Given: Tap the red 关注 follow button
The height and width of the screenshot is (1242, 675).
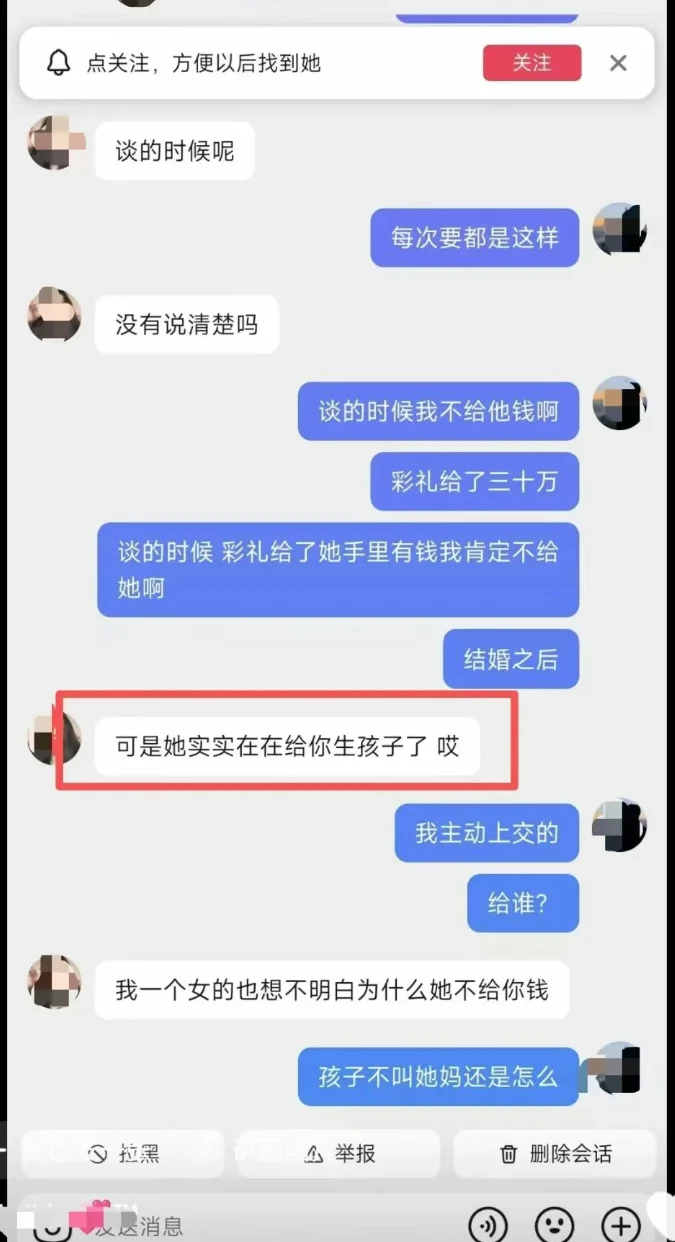Looking at the screenshot, I should pyautogui.click(x=531, y=63).
